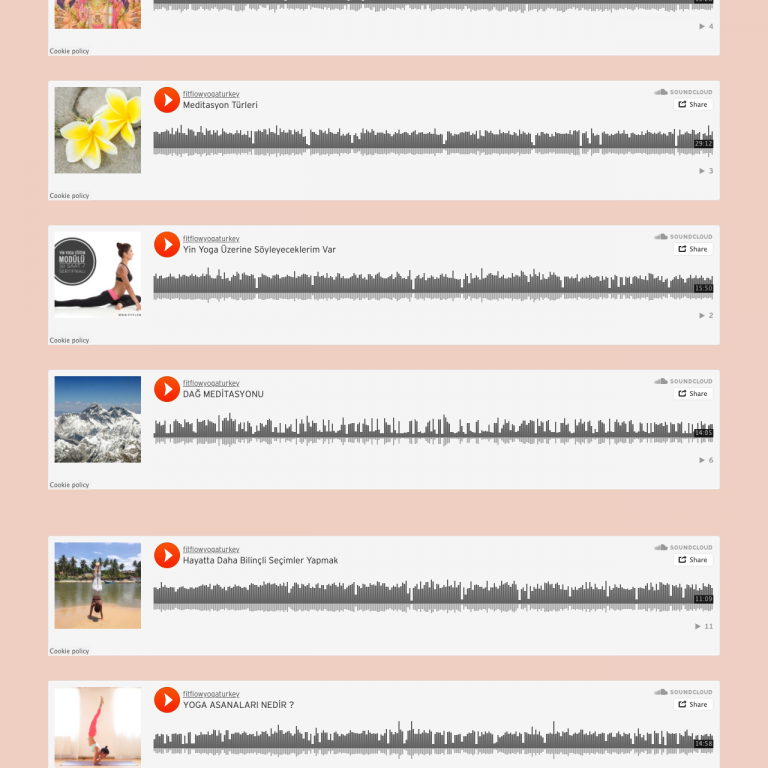Play the YOGA ASANALARI NEDİR track
The image size is (768, 768).
click(x=166, y=700)
